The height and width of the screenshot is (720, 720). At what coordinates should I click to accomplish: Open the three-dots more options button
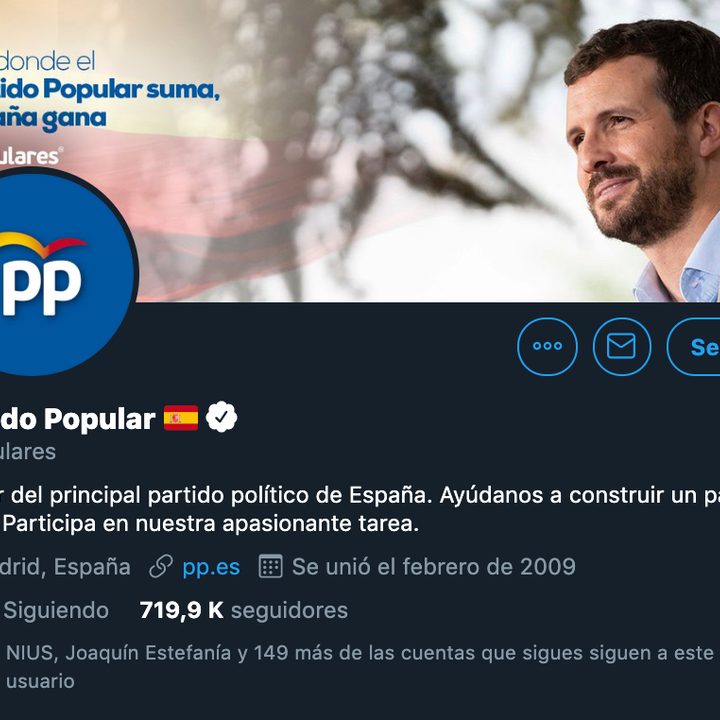(547, 347)
